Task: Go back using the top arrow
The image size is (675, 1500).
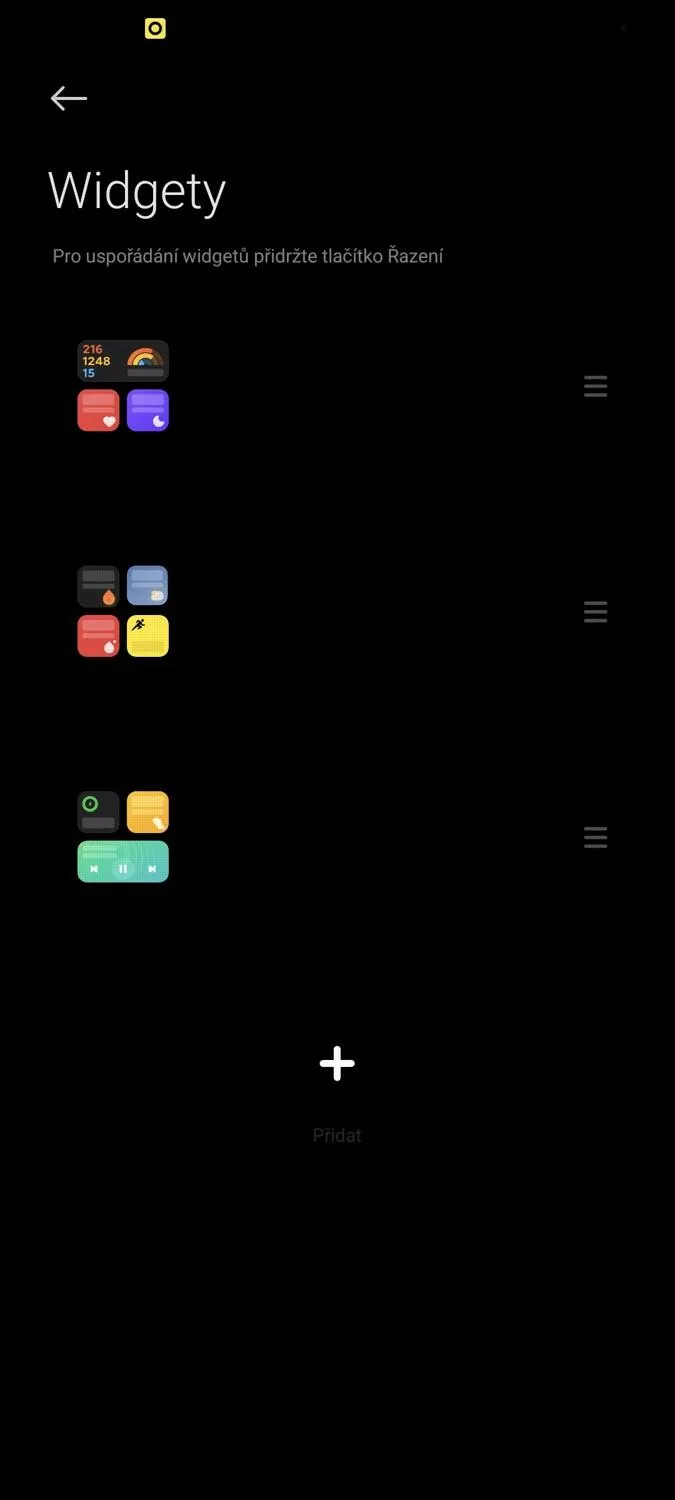Action: 69,98
